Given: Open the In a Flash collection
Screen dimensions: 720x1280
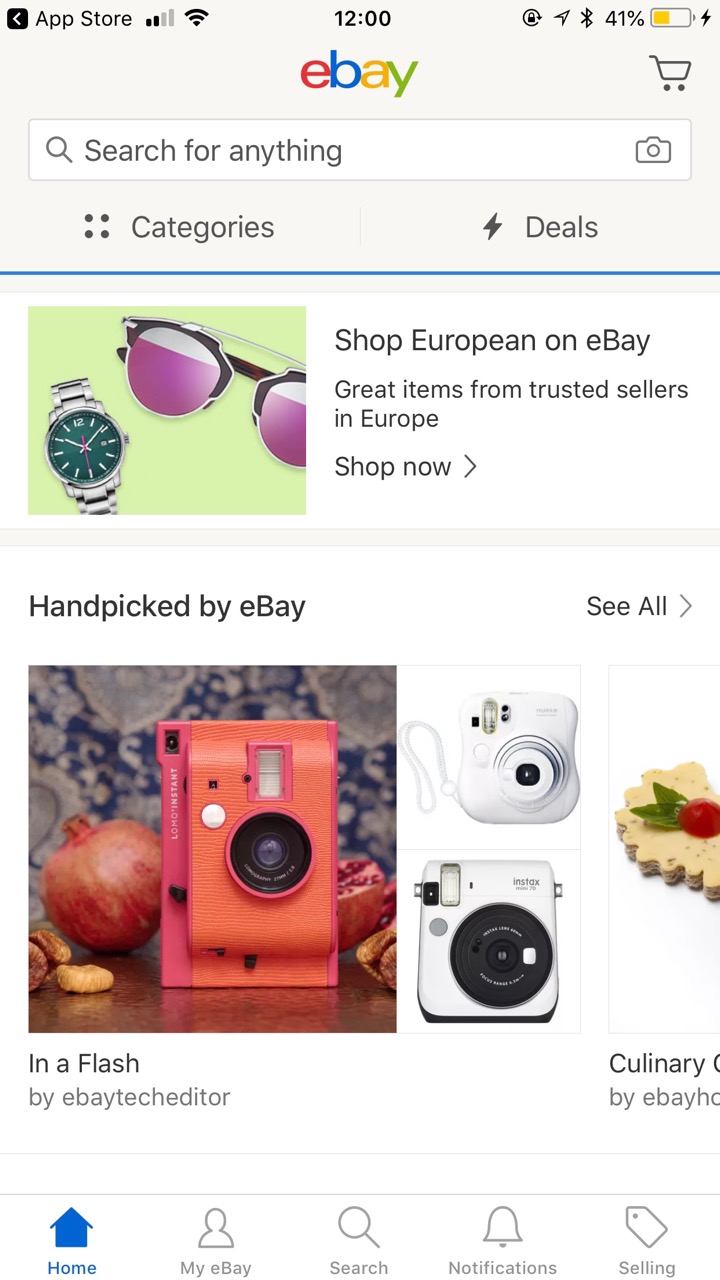Looking at the screenshot, I should pyautogui.click(x=304, y=848).
